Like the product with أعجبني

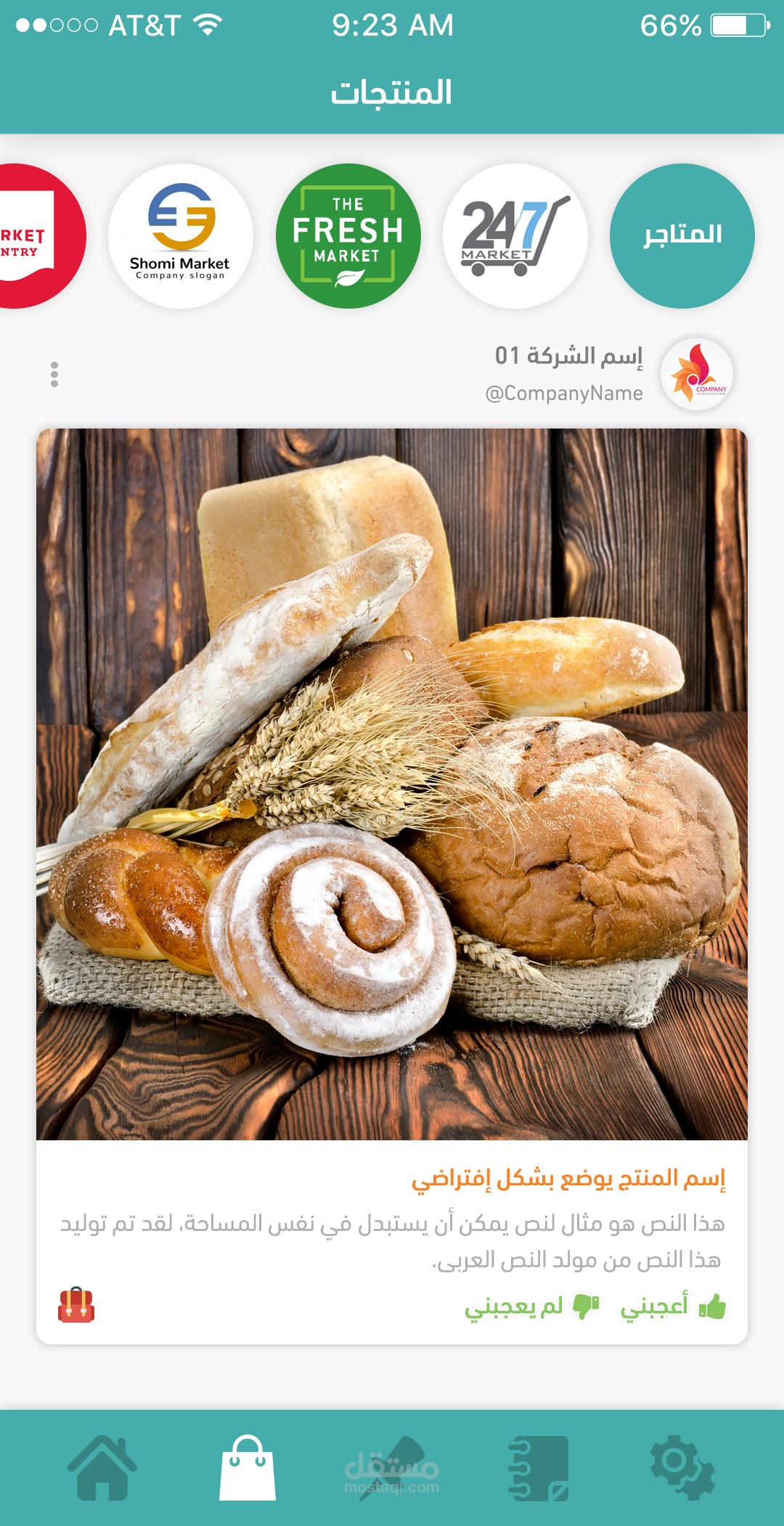tap(673, 1306)
